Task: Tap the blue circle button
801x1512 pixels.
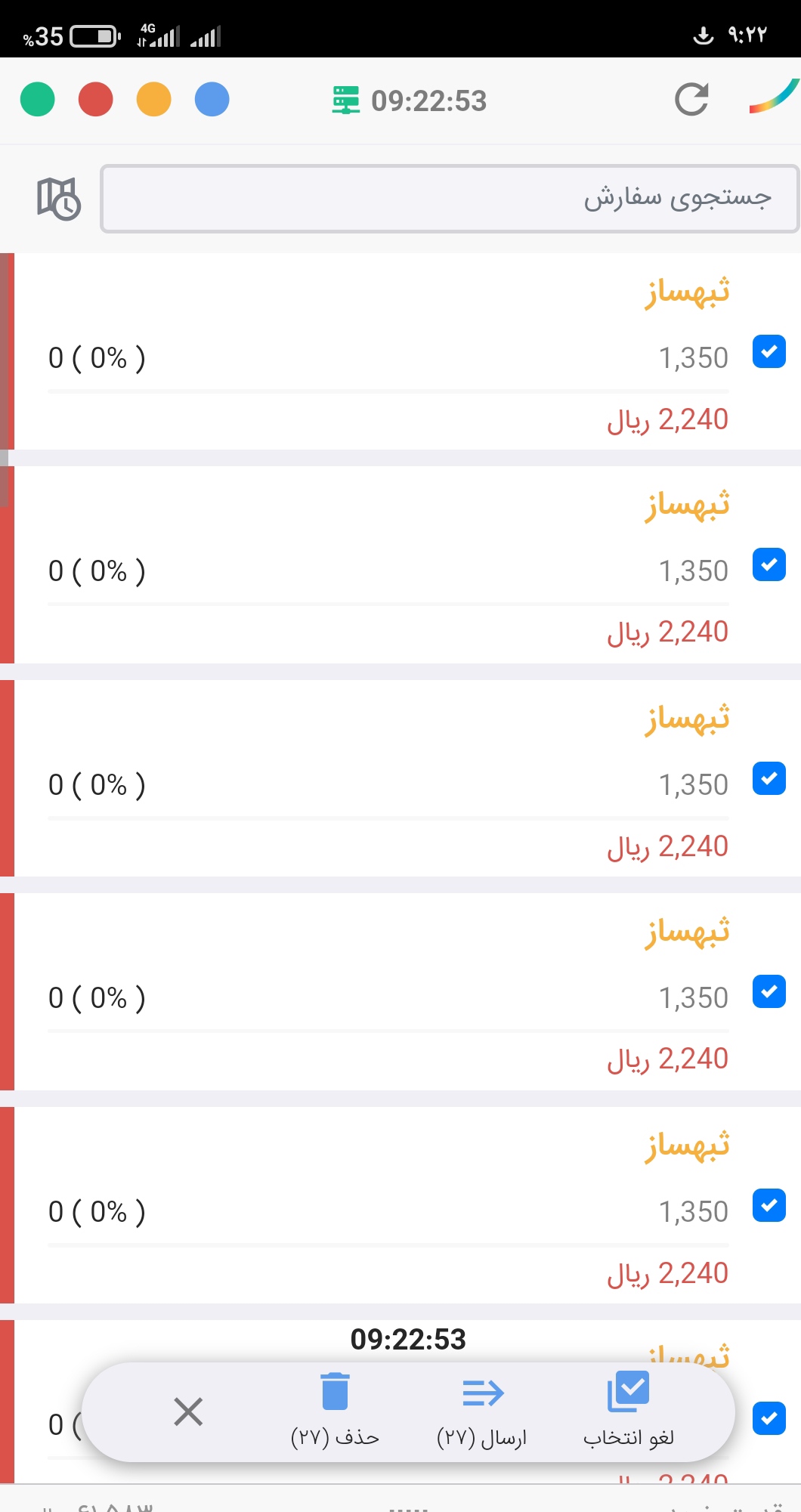Action: pyautogui.click(x=212, y=100)
